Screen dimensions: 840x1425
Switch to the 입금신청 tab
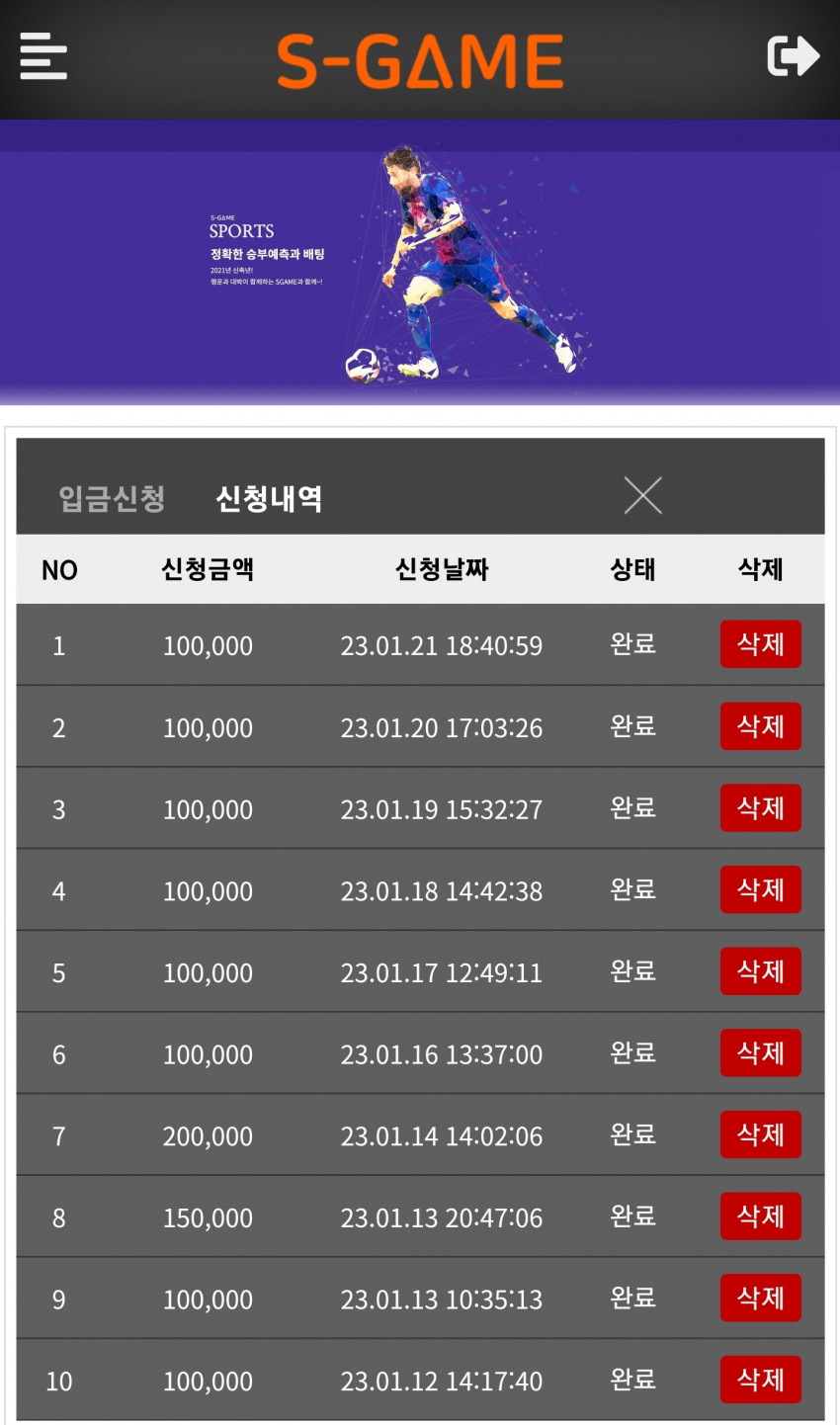(112, 498)
